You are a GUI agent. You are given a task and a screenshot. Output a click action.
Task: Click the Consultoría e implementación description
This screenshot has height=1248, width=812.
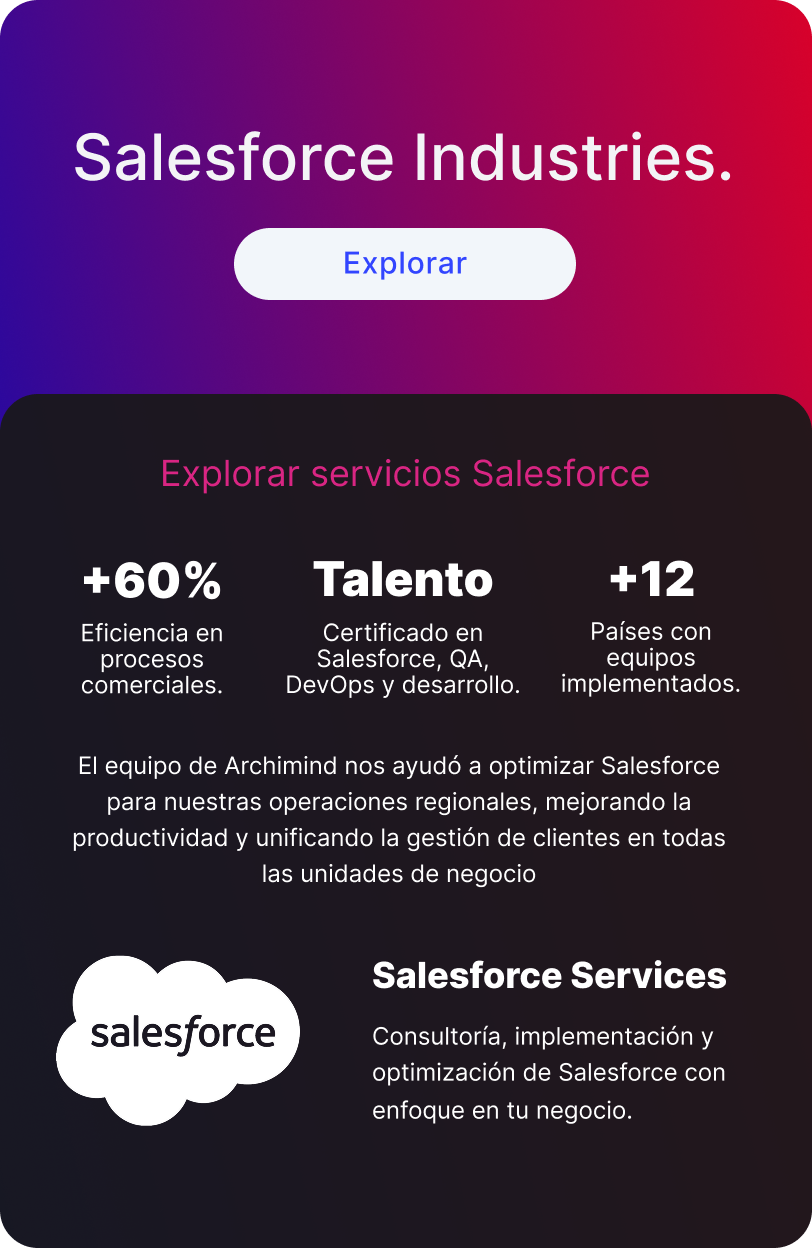click(549, 1072)
